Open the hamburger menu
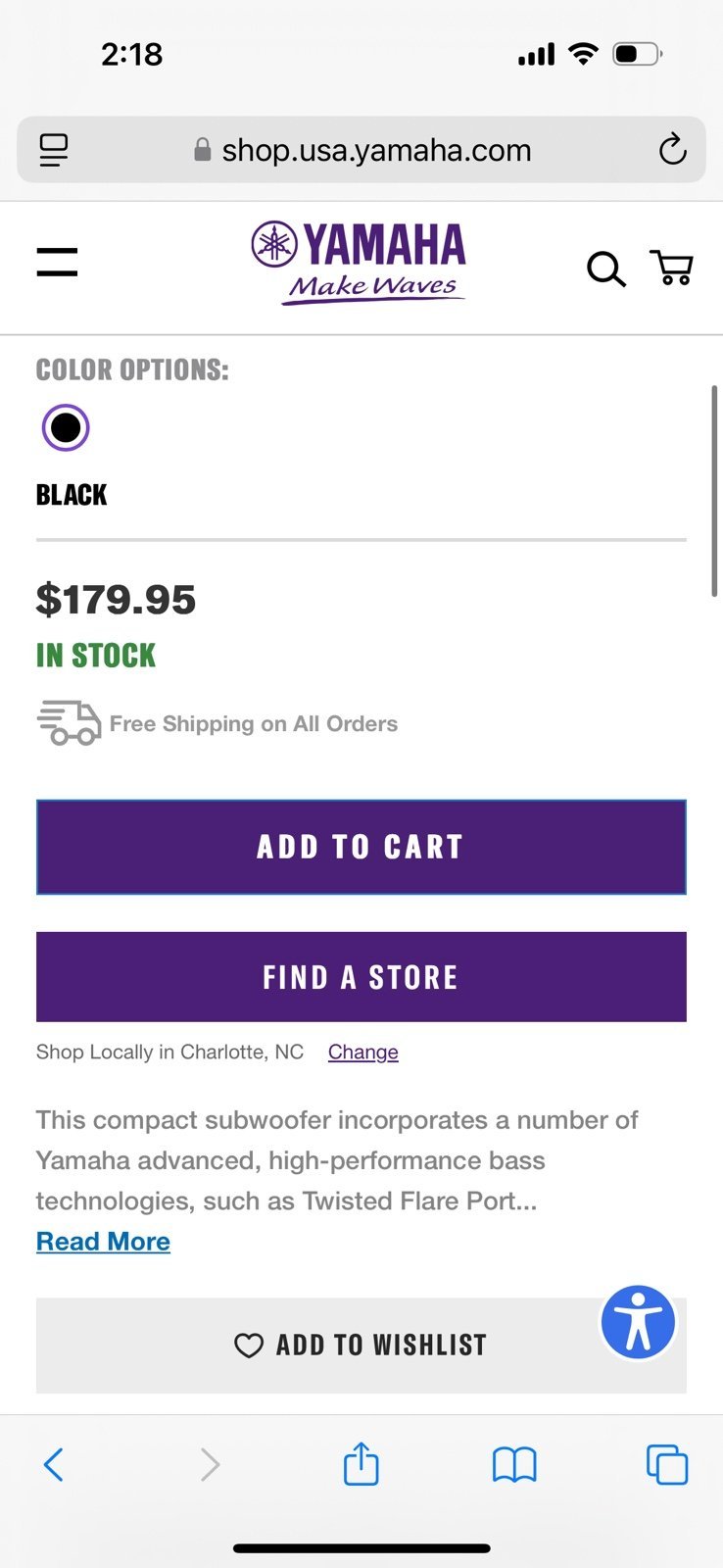Viewport: 723px width, 1568px height. coord(57,262)
